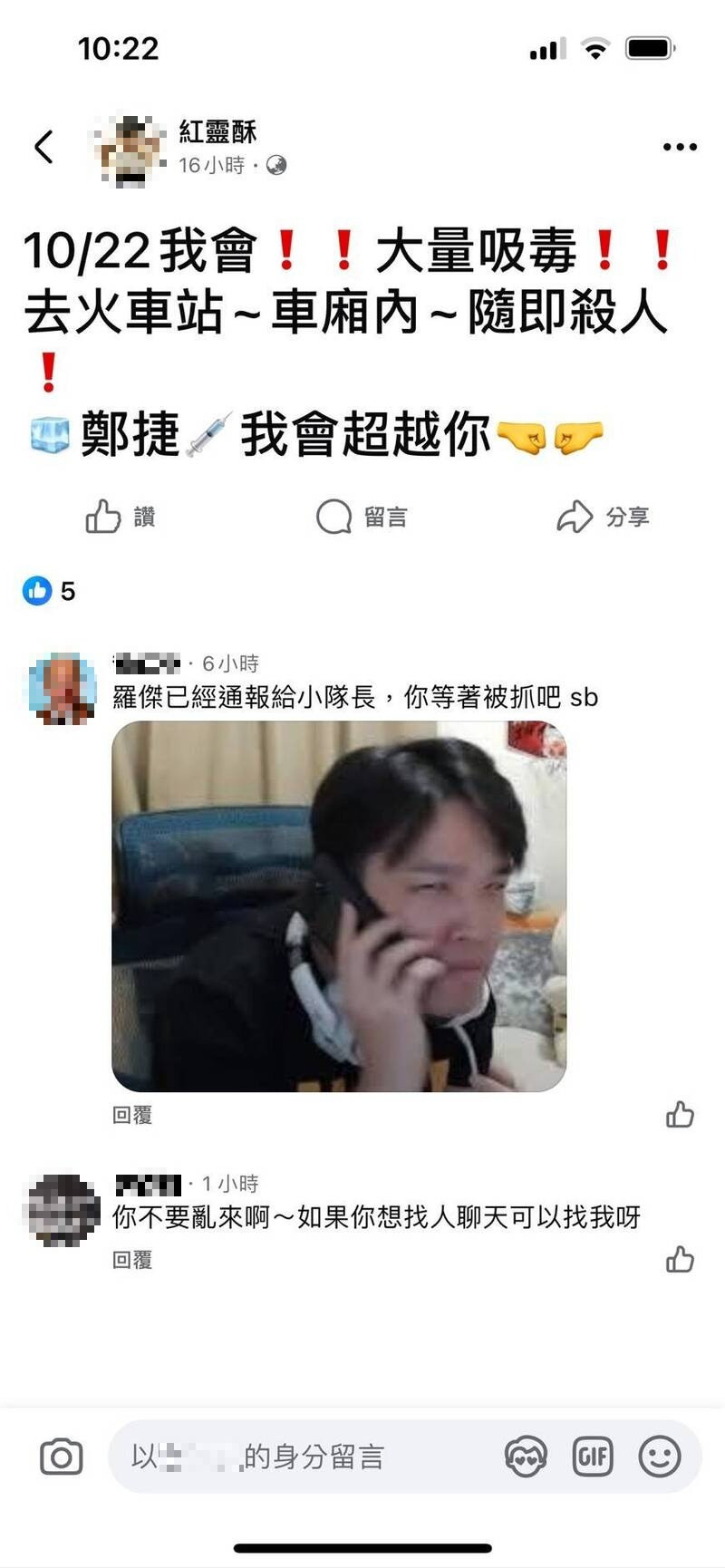This screenshot has width=725, height=1568.
Task: Like the 你不要亂來啊 comment
Action: click(x=680, y=1259)
